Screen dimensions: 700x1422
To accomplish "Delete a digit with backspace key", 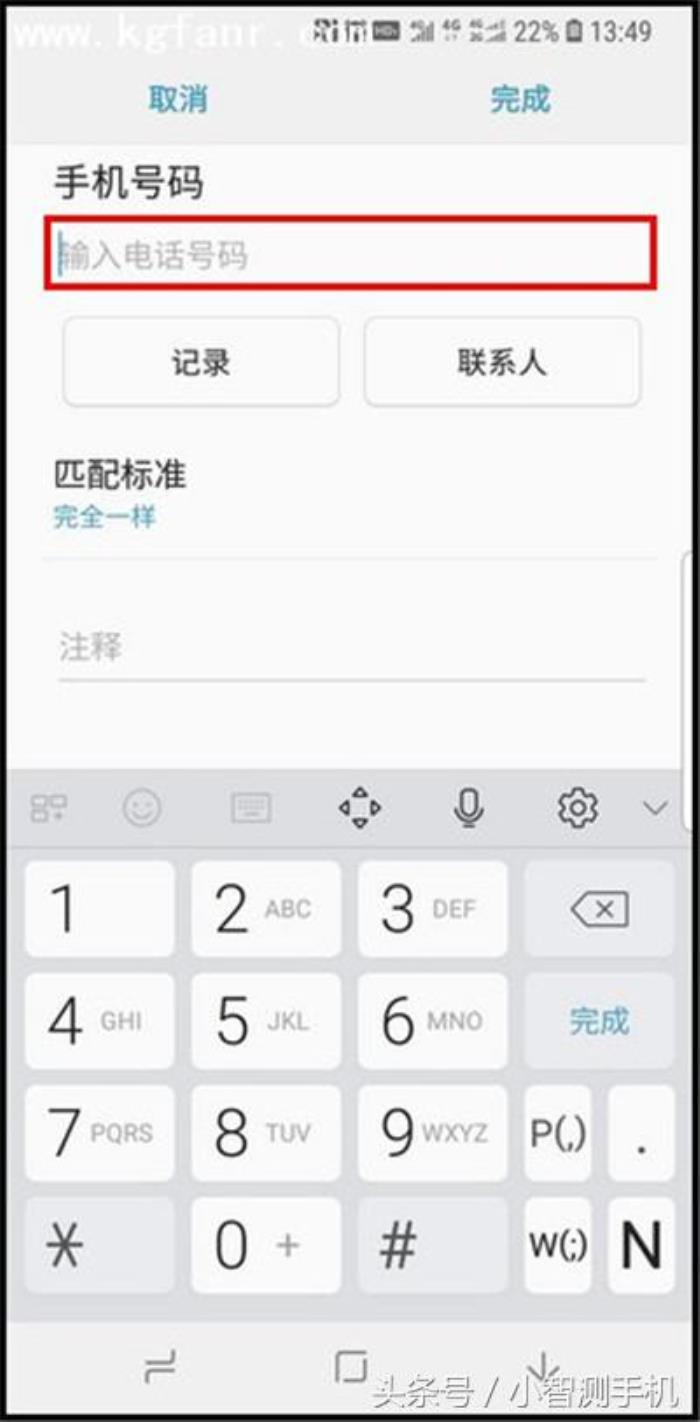I will pyautogui.click(x=599, y=909).
